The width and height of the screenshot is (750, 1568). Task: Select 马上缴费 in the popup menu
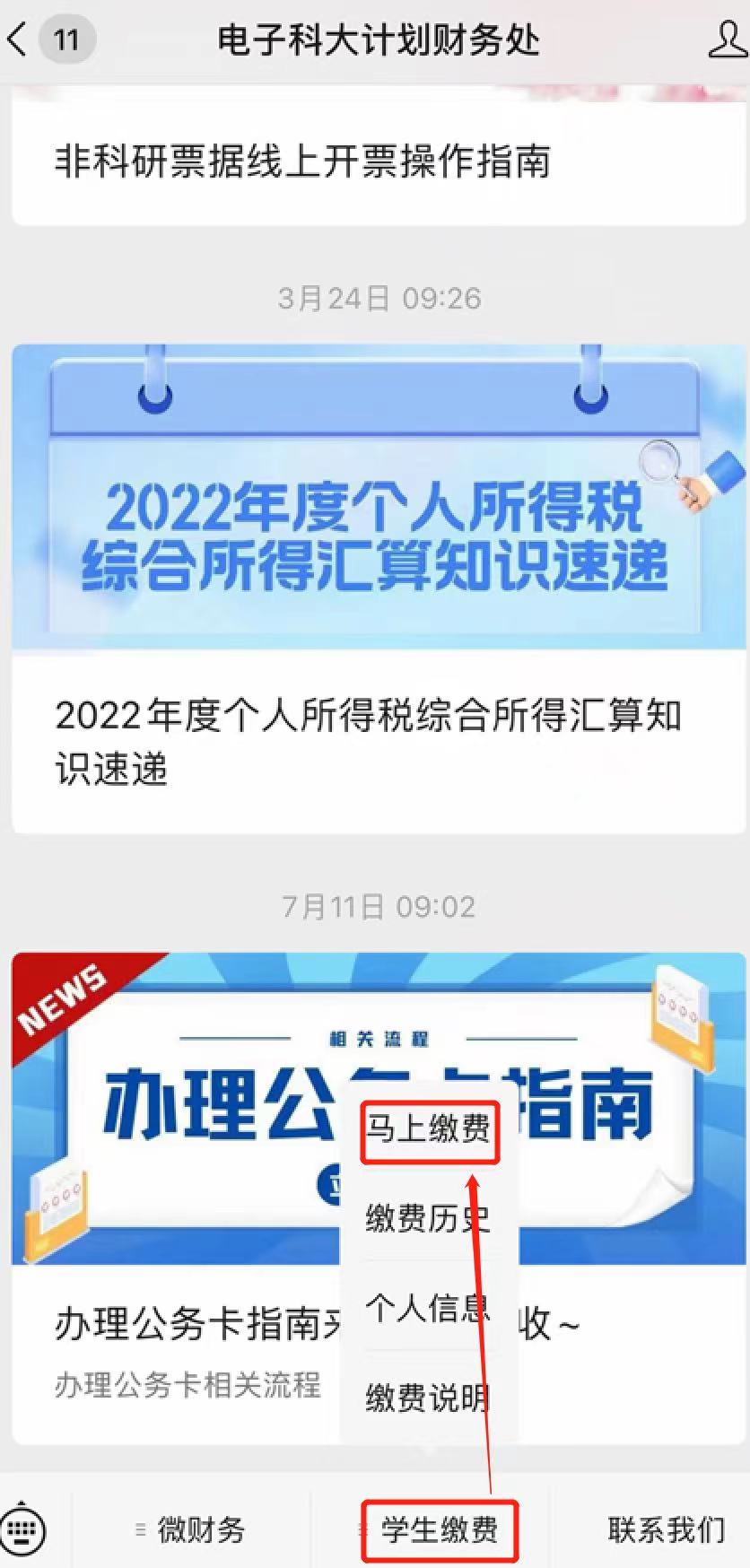[429, 1128]
